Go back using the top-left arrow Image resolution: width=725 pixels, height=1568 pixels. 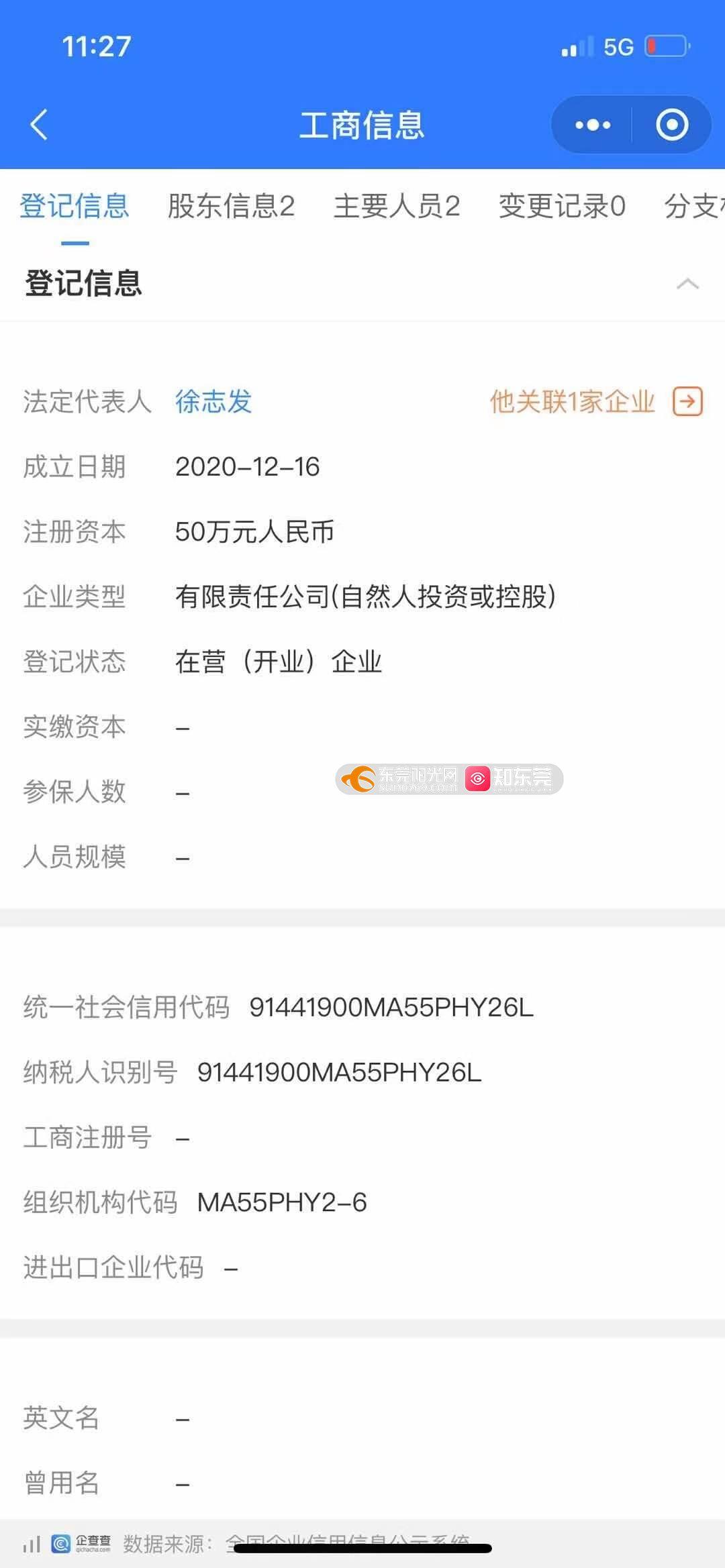coord(39,125)
